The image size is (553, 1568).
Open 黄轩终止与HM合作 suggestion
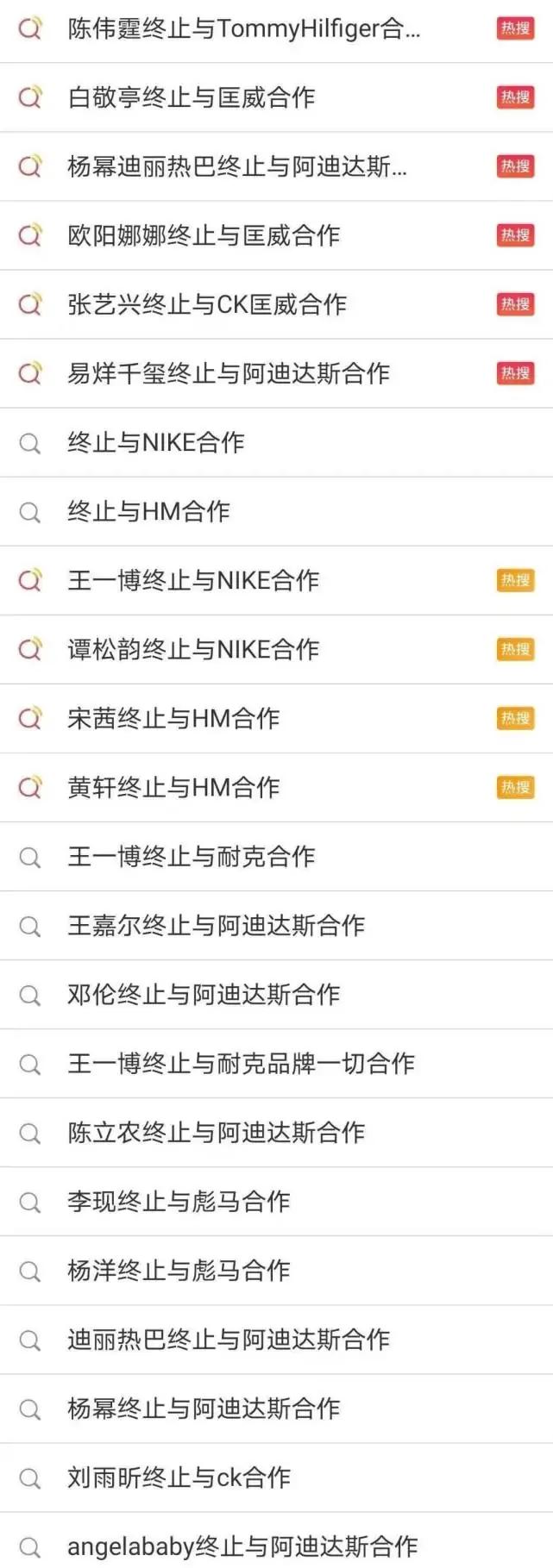(173, 787)
